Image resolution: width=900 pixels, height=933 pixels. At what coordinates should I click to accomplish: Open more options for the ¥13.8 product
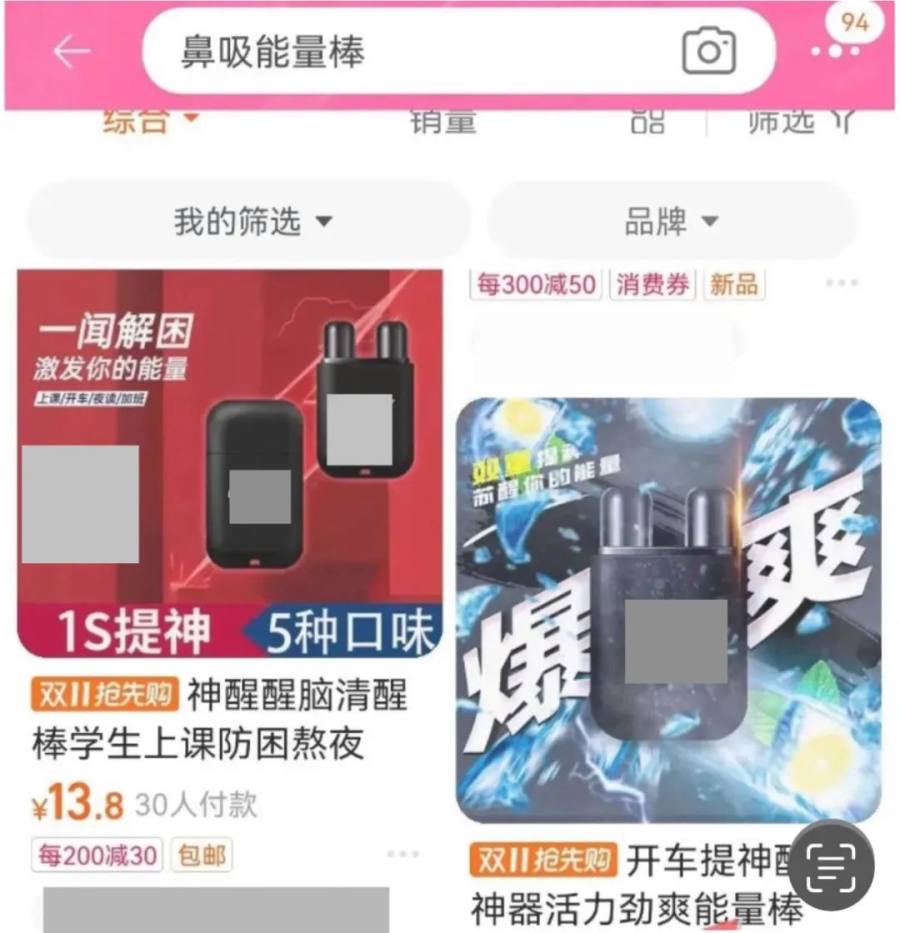(403, 855)
